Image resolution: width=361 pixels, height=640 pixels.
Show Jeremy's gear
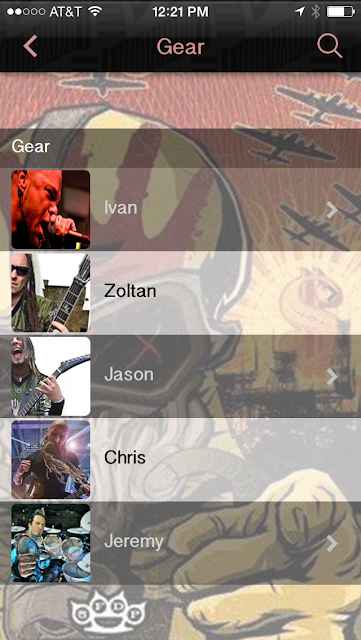tap(180, 543)
